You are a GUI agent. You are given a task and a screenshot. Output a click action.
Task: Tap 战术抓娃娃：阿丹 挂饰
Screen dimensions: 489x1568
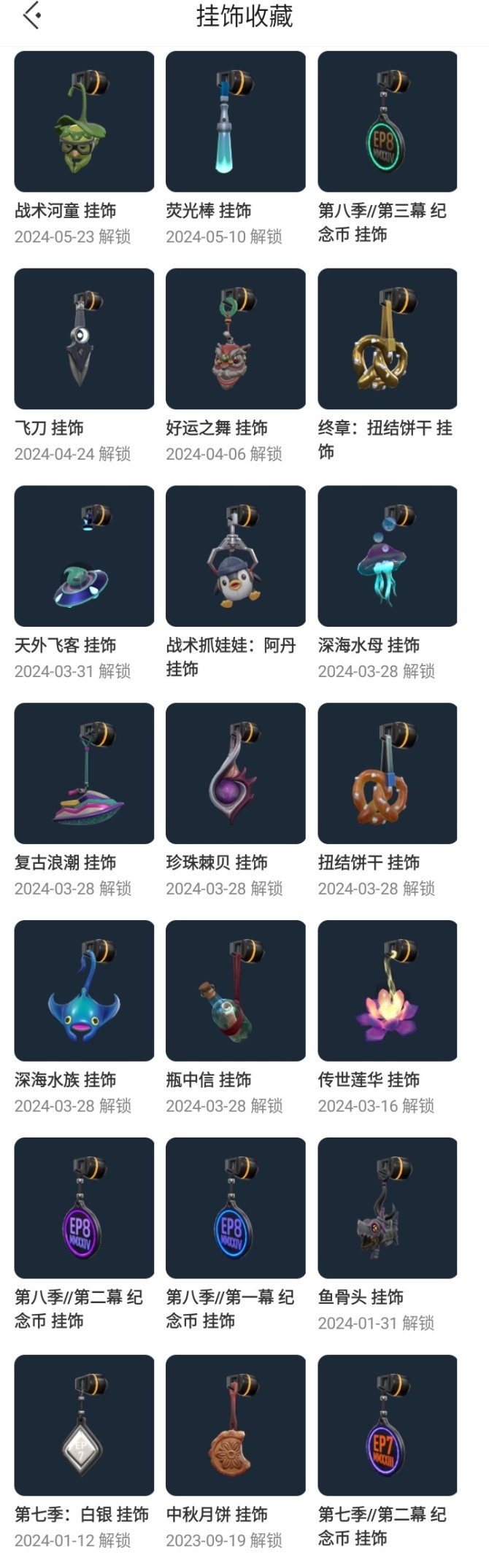tap(235, 556)
